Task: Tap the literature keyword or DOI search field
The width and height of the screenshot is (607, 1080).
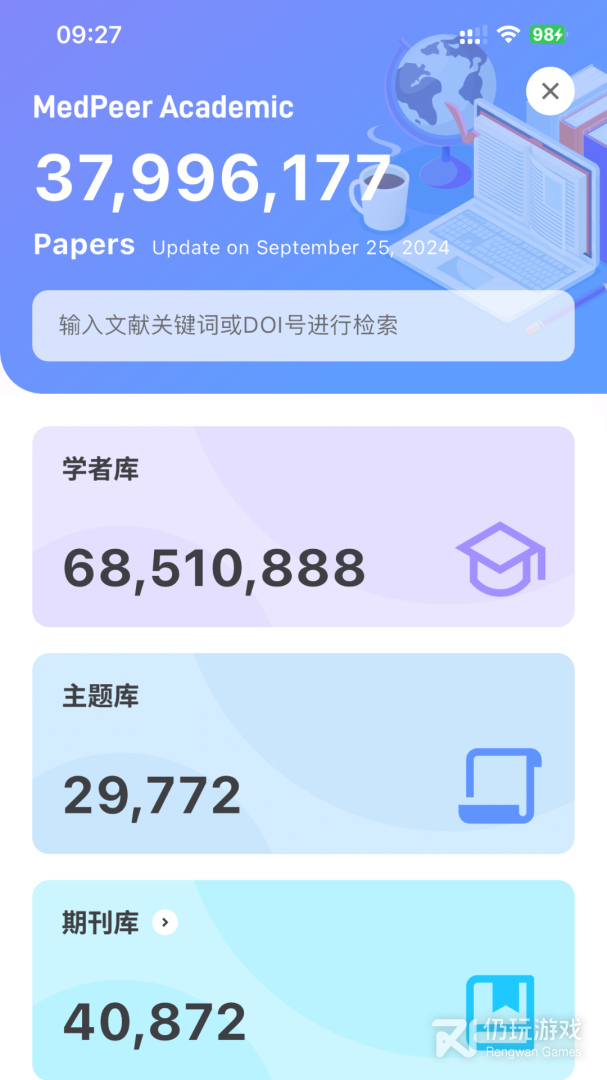Action: click(x=303, y=326)
